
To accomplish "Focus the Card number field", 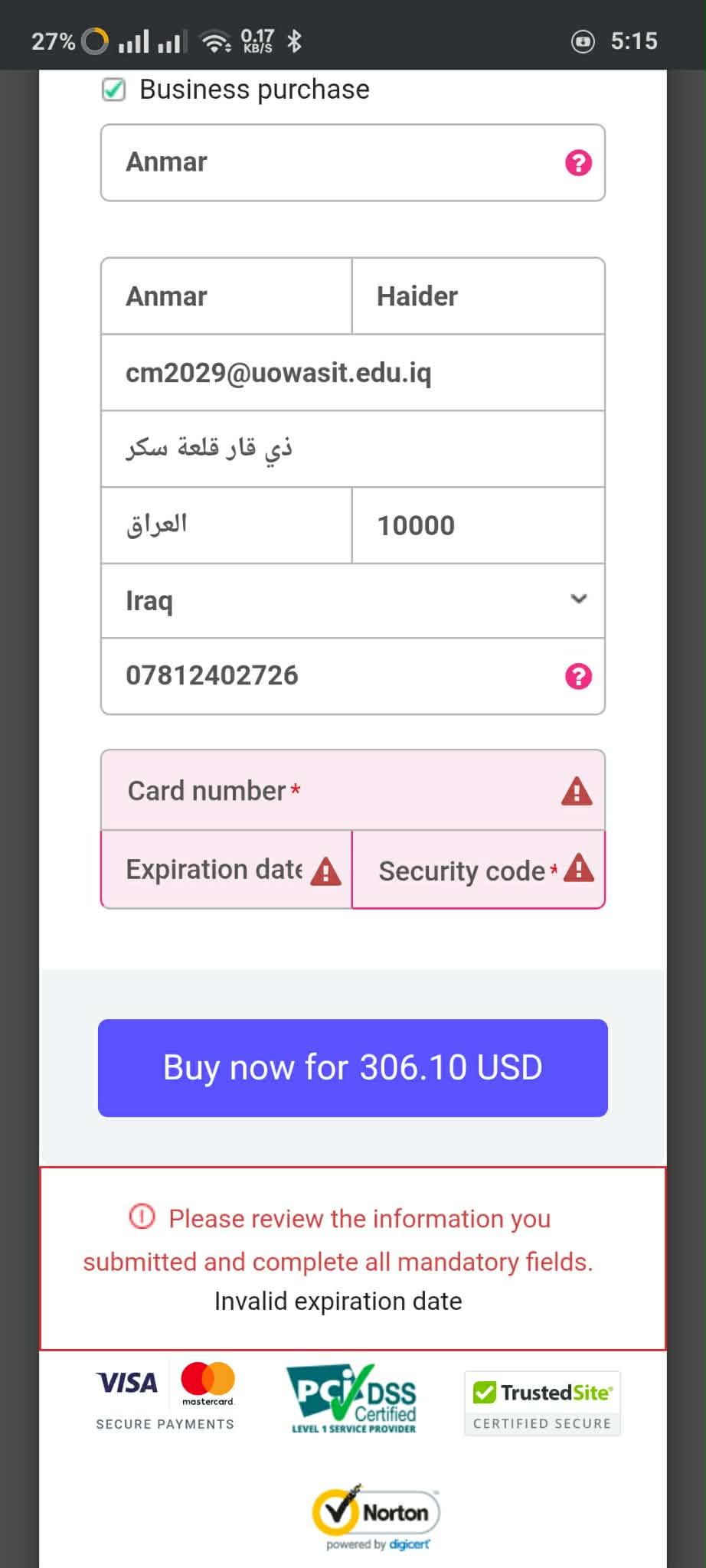I will tap(337, 791).
